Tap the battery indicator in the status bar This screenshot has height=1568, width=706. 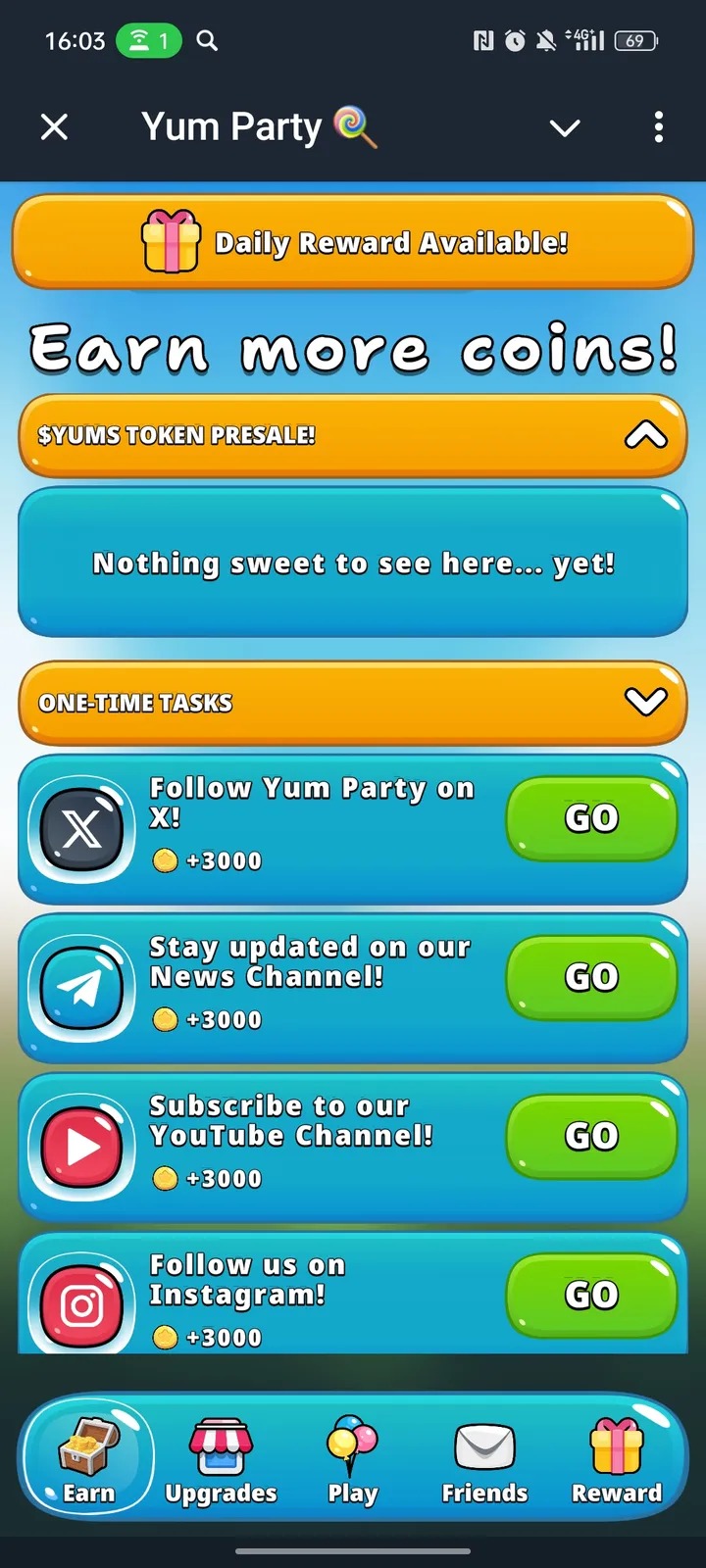(x=634, y=40)
